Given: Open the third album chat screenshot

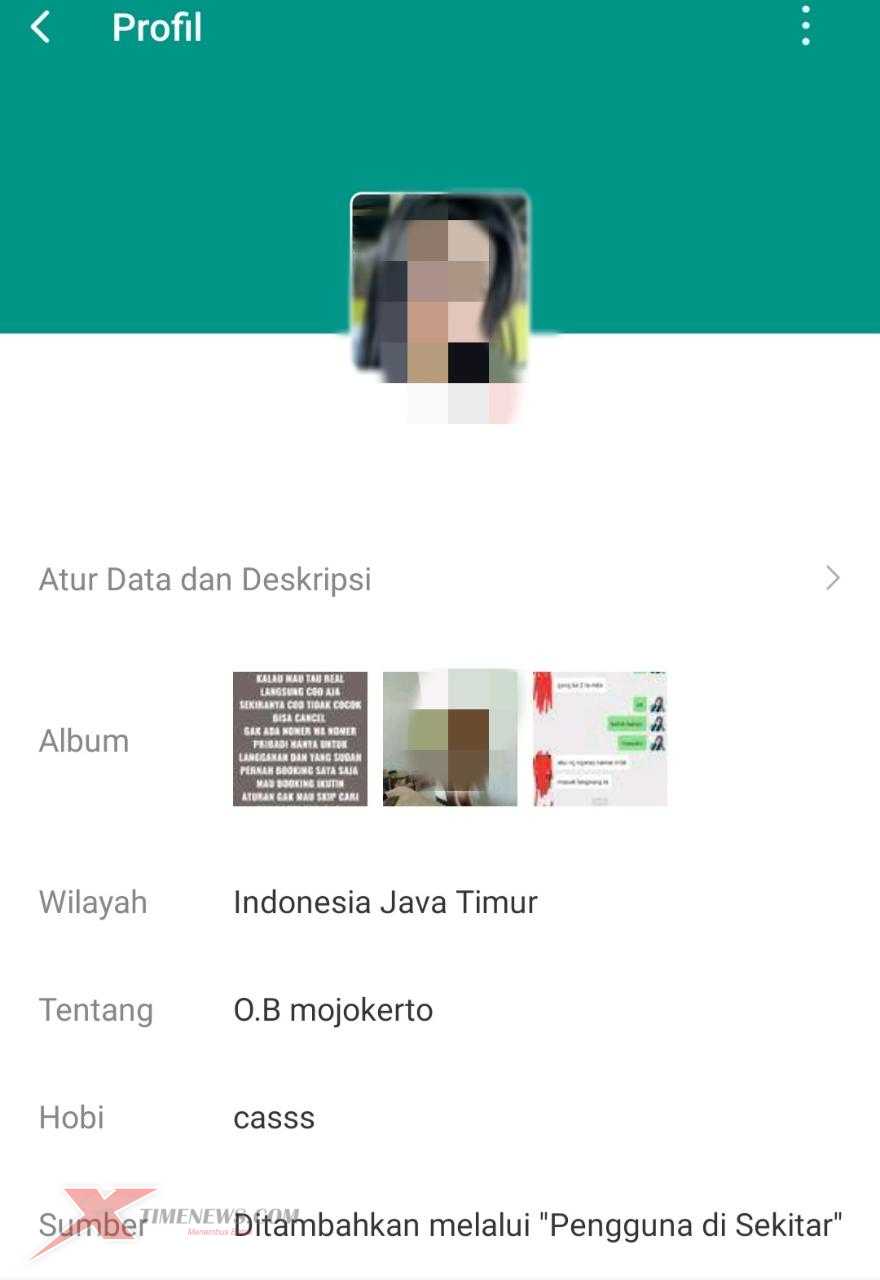Looking at the screenshot, I should [598, 738].
